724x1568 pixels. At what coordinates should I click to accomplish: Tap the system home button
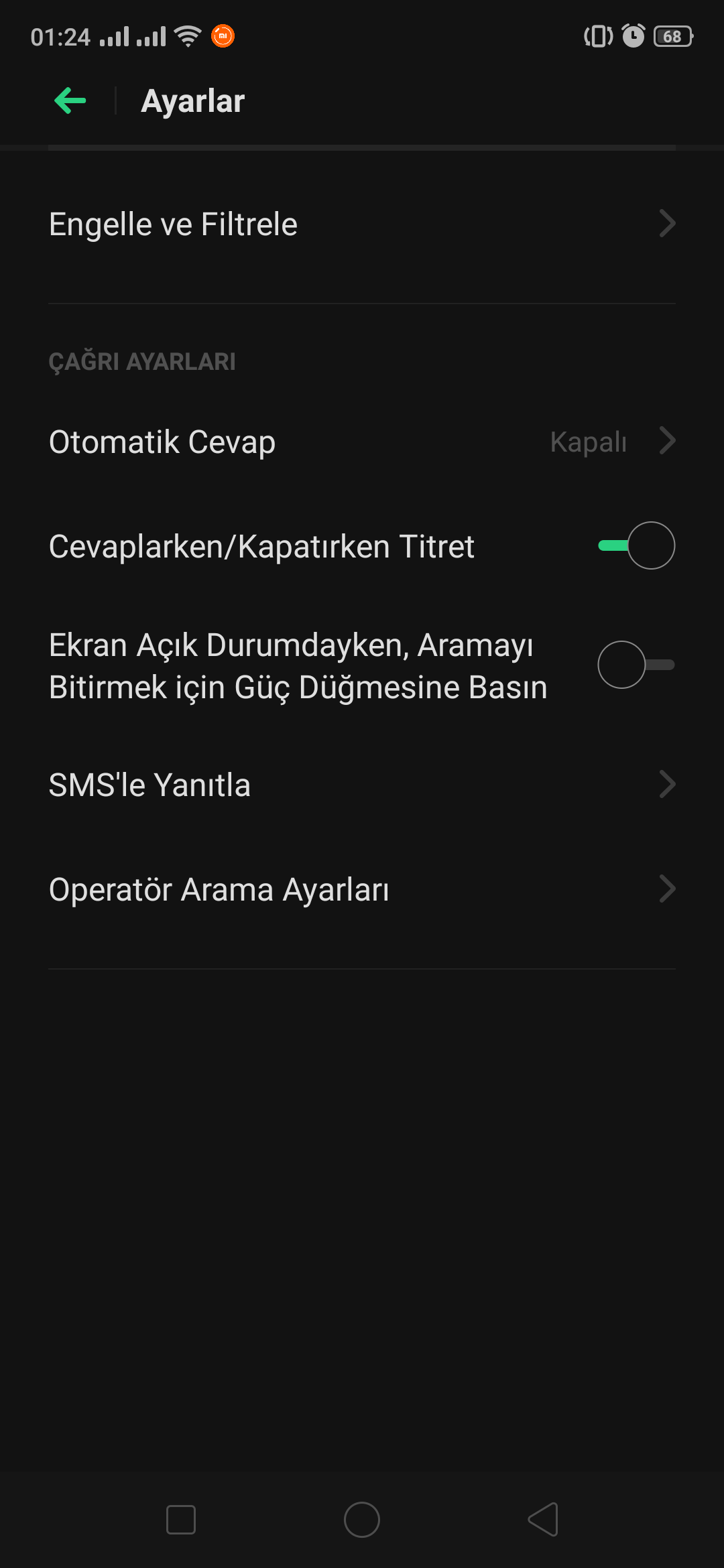362,1519
